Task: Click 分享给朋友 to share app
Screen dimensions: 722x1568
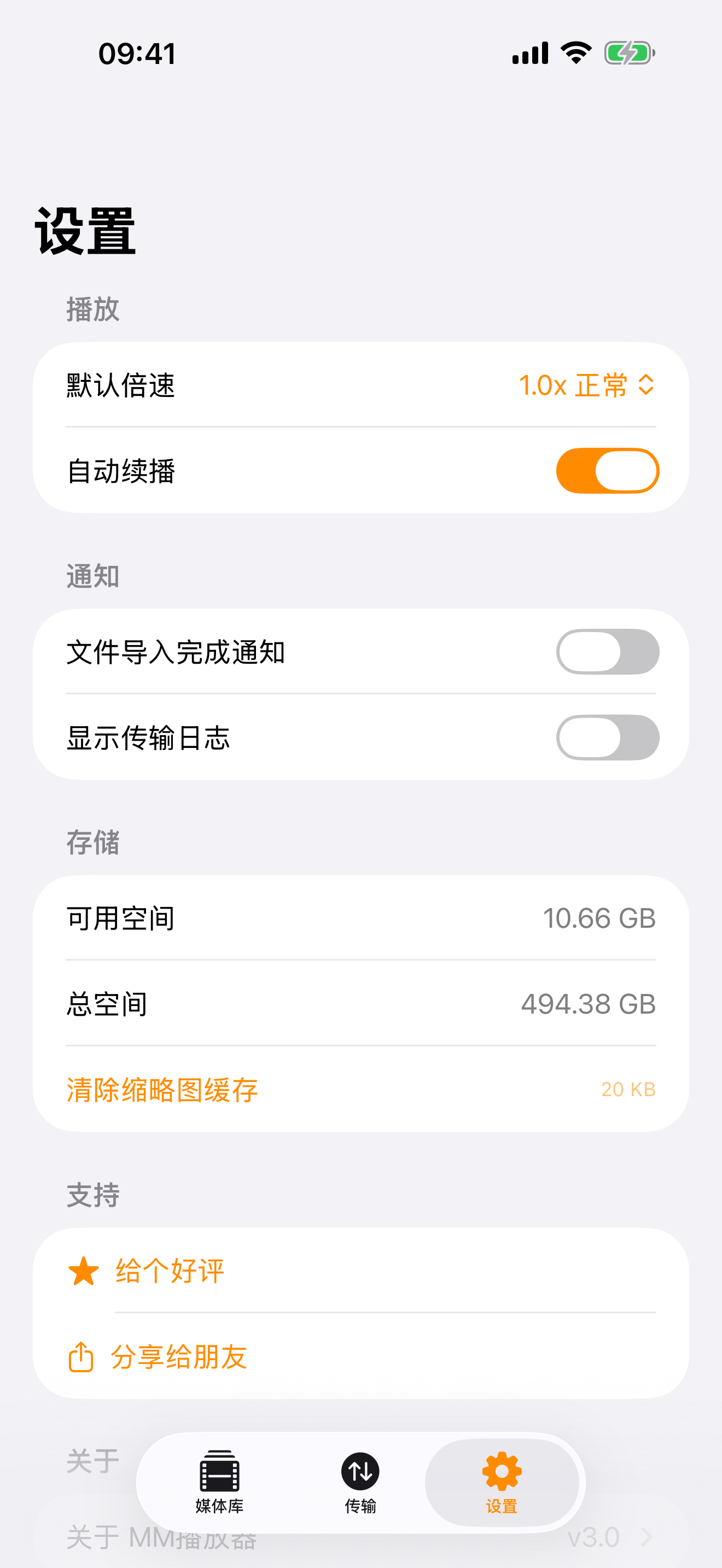Action: tap(179, 1356)
